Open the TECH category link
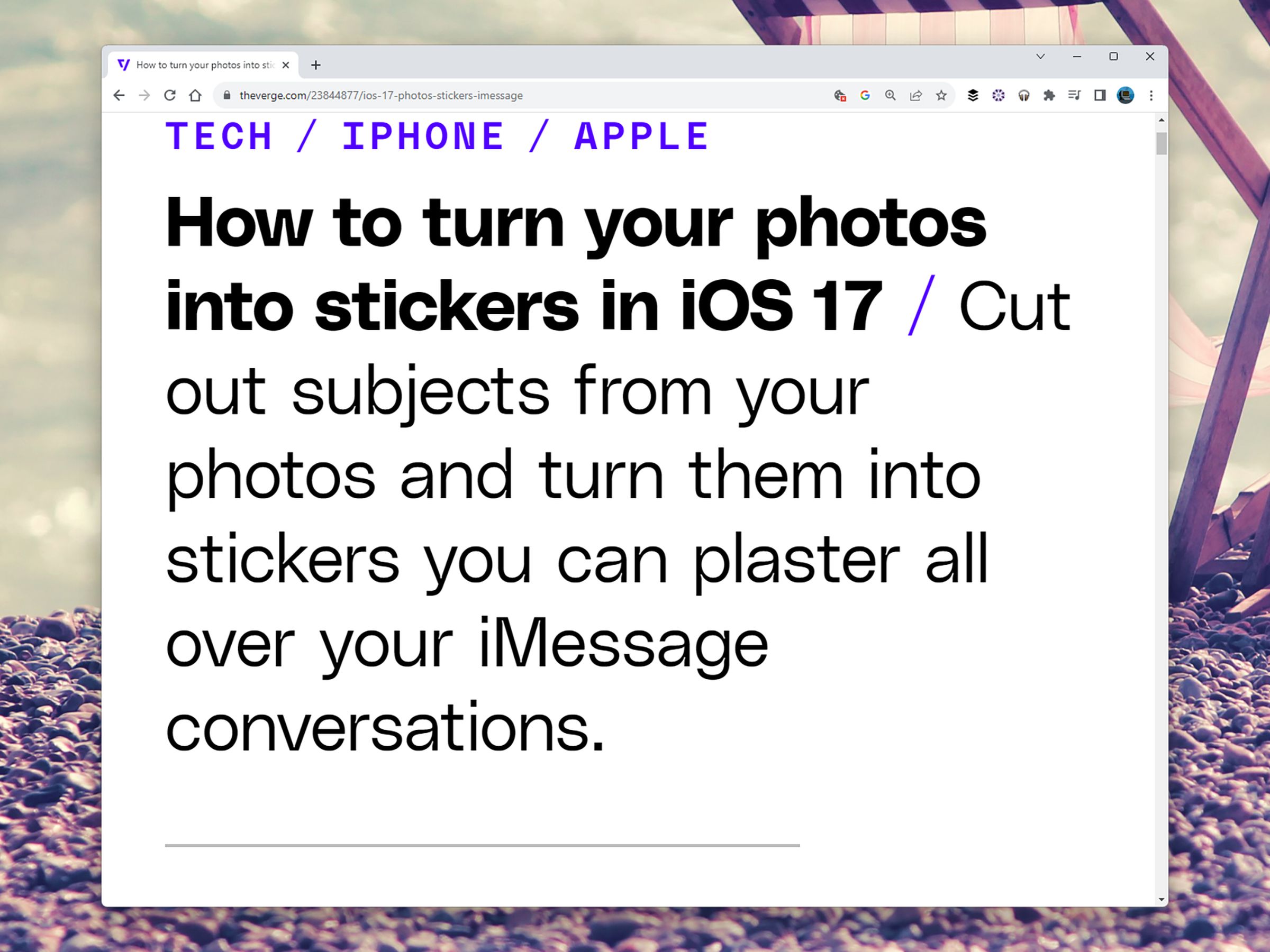Viewport: 1270px width, 952px height. click(219, 136)
